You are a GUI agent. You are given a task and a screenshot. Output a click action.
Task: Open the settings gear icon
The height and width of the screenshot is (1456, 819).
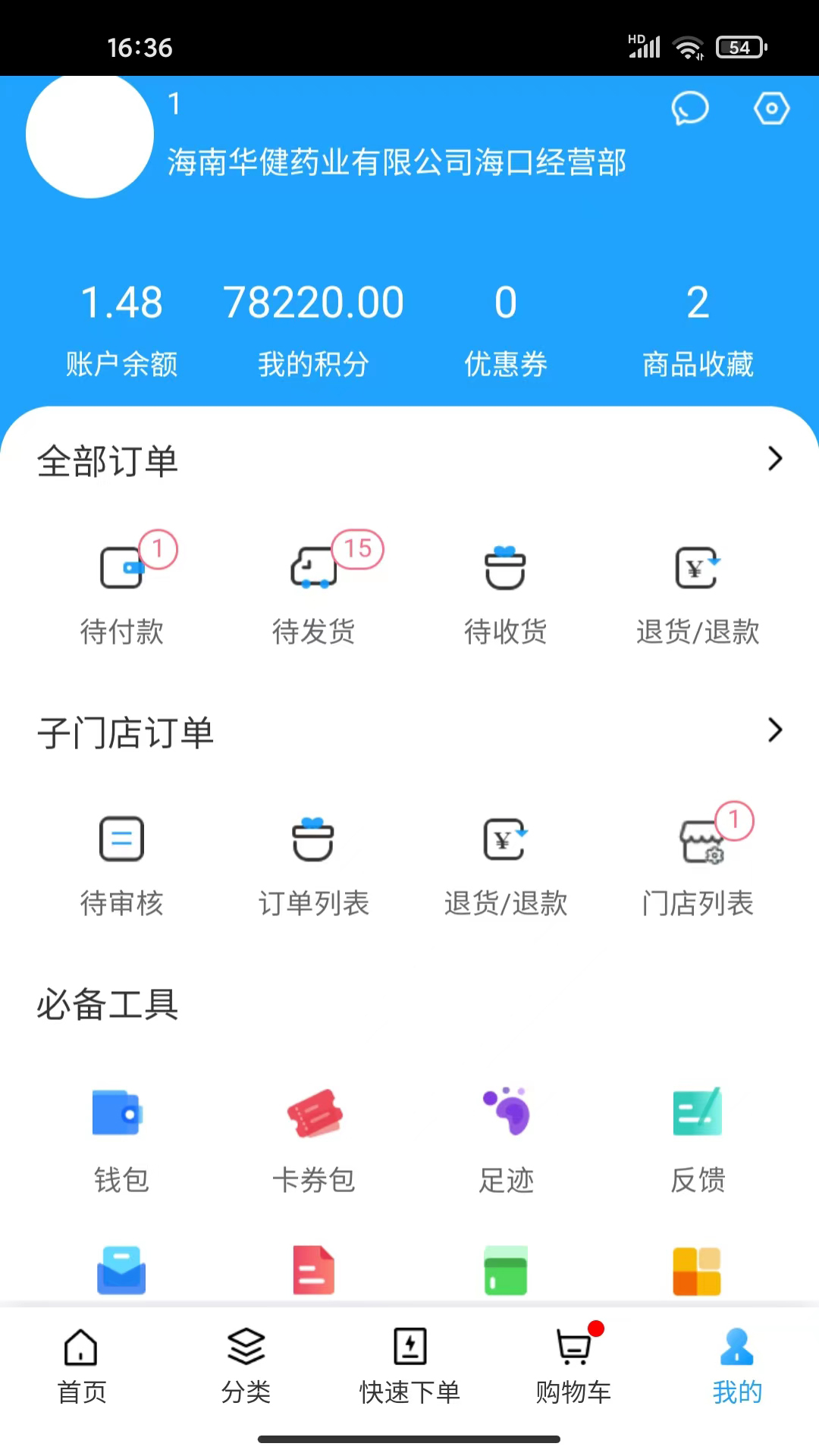pos(771,108)
